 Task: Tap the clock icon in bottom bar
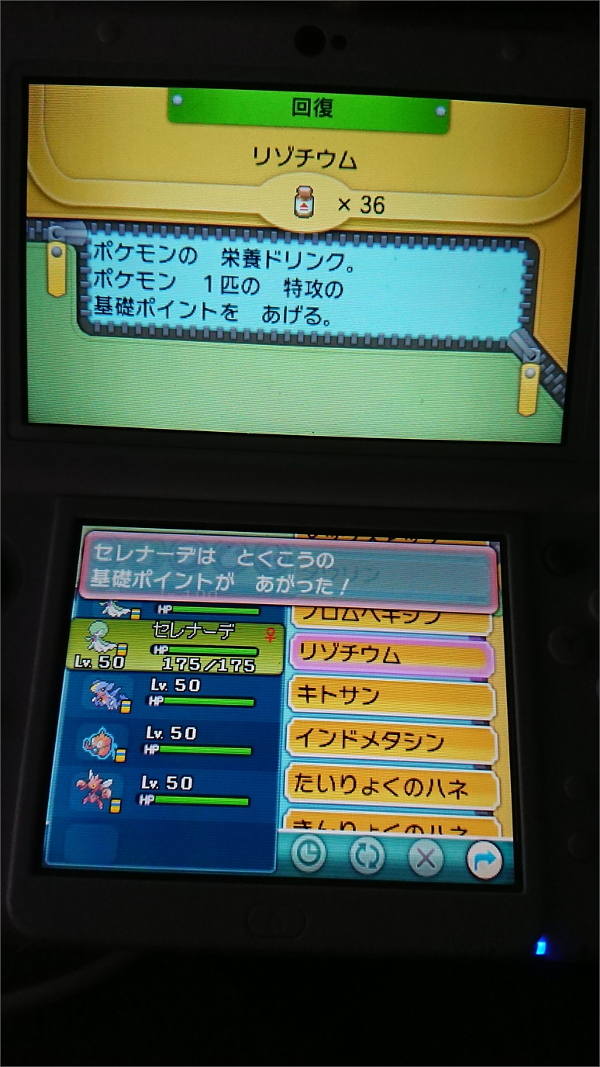pyautogui.click(x=310, y=855)
